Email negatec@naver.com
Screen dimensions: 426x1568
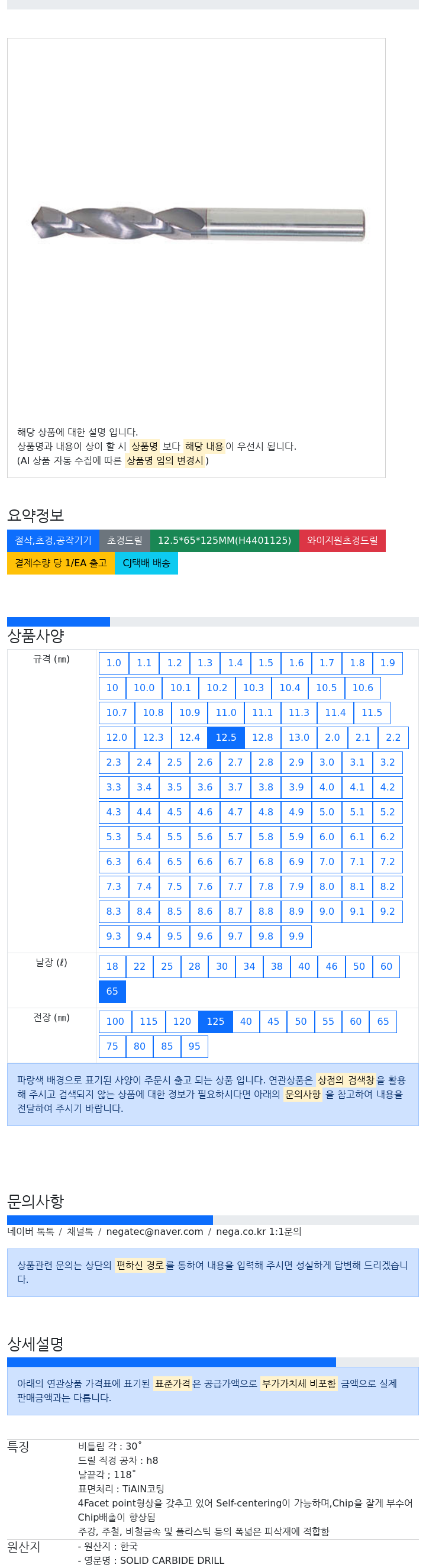point(154,1231)
